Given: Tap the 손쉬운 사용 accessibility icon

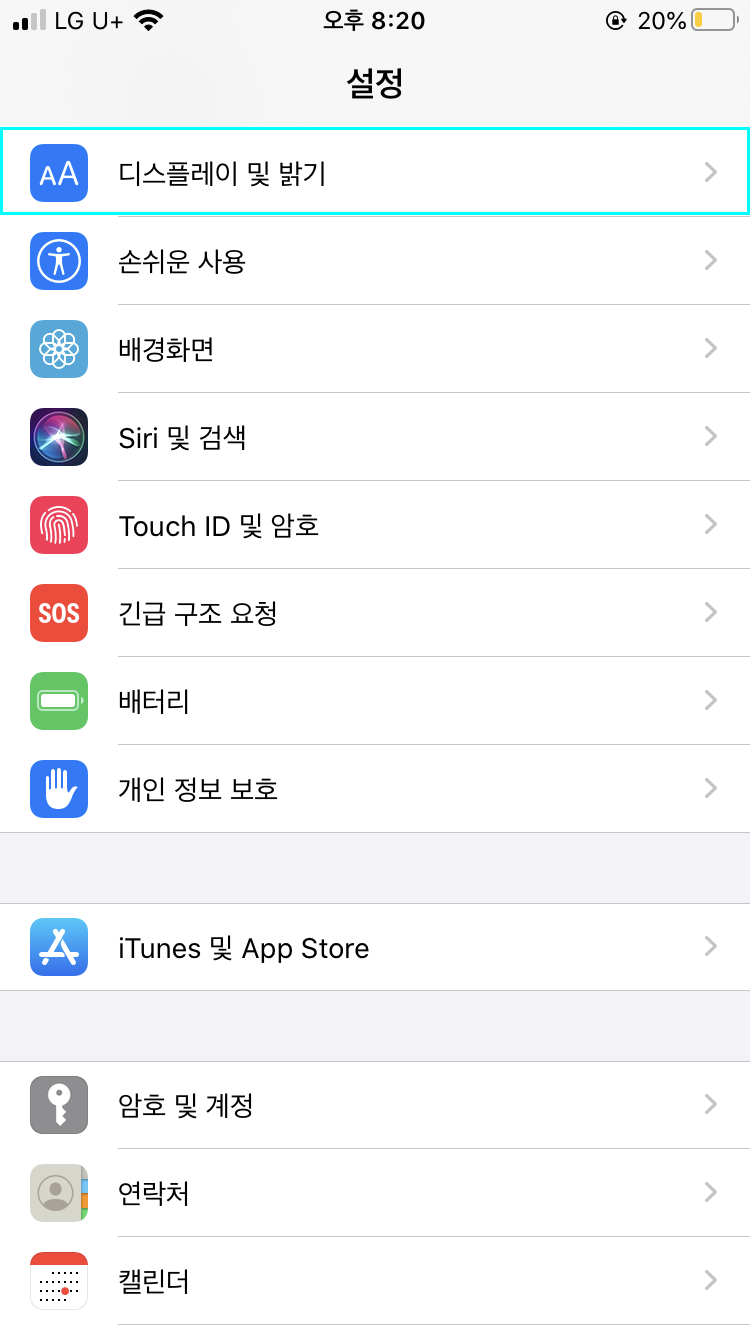Looking at the screenshot, I should (58, 261).
